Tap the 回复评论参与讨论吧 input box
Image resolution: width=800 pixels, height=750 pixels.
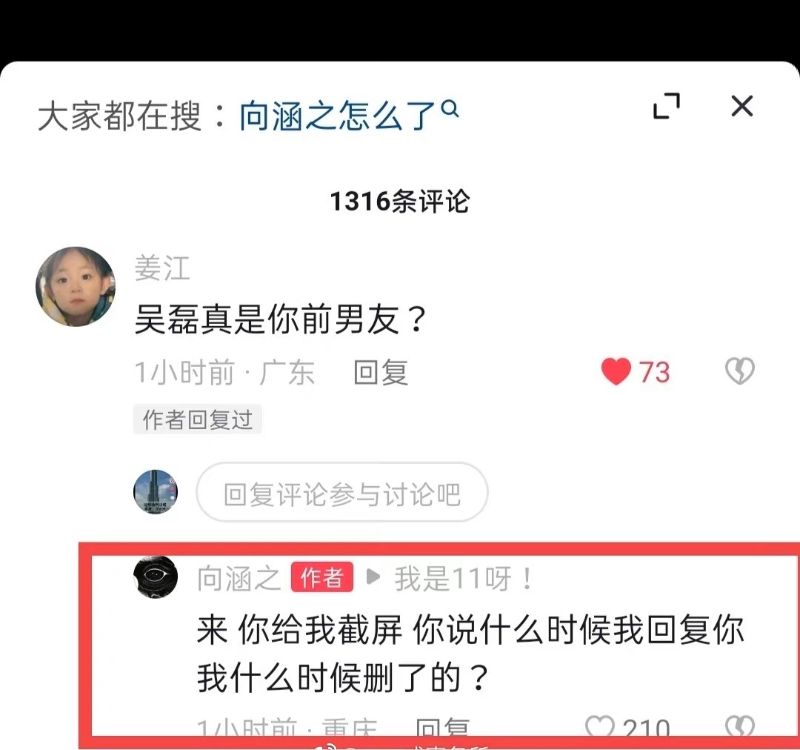pos(341,493)
